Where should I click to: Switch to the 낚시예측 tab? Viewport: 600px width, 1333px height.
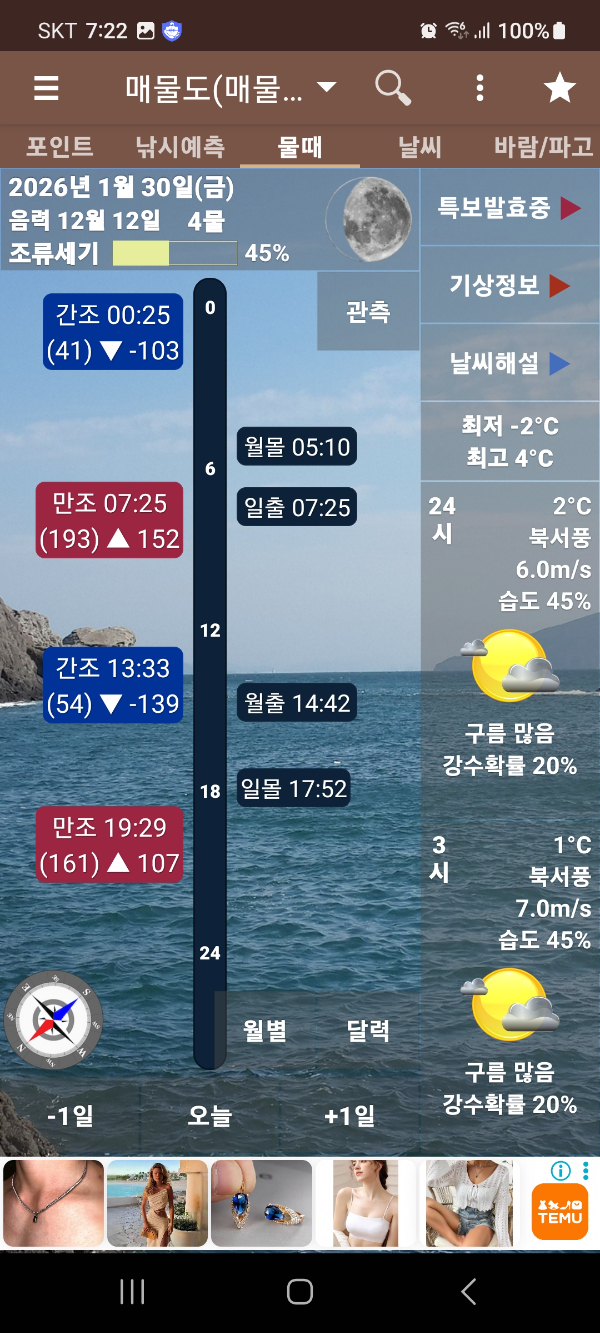180,147
